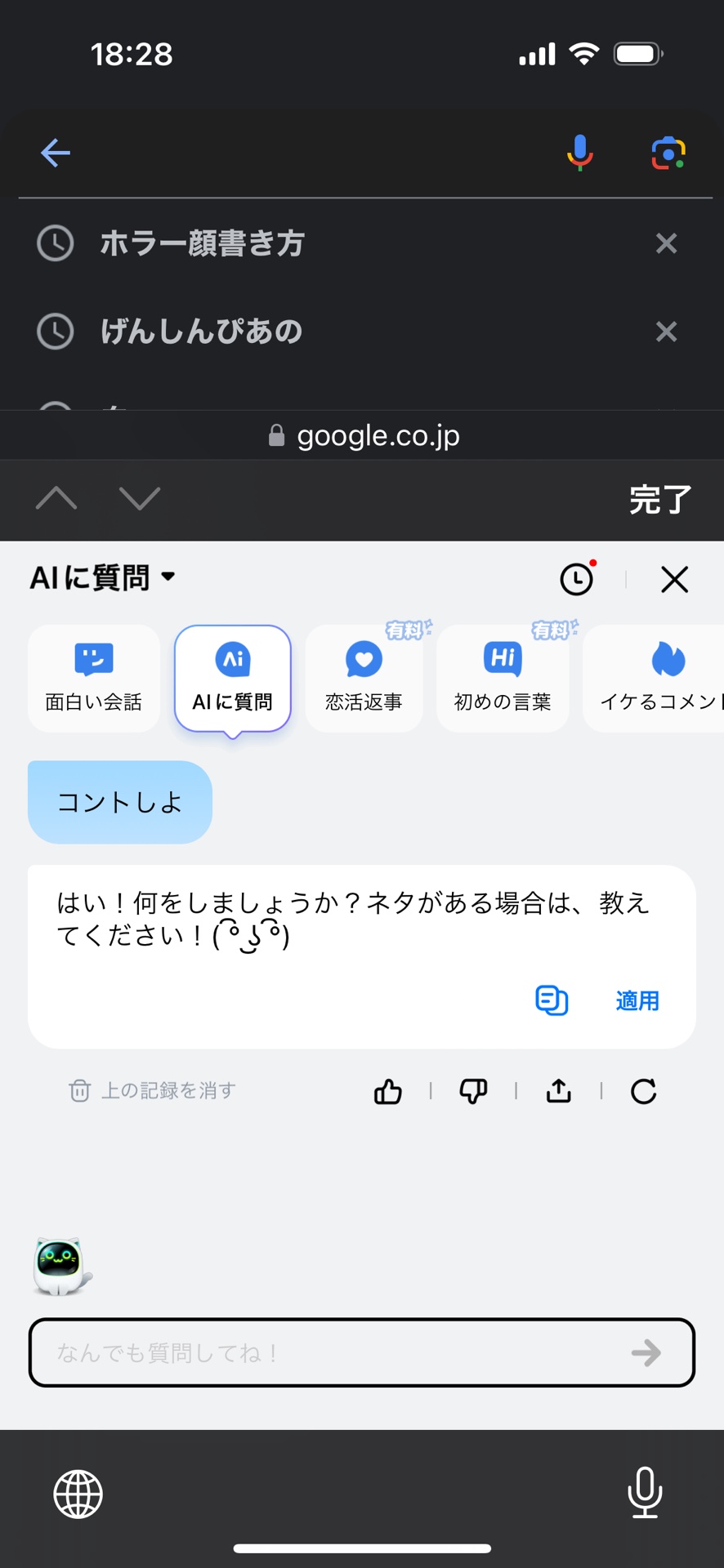Select the 恋活返事 premium feature

[364, 678]
